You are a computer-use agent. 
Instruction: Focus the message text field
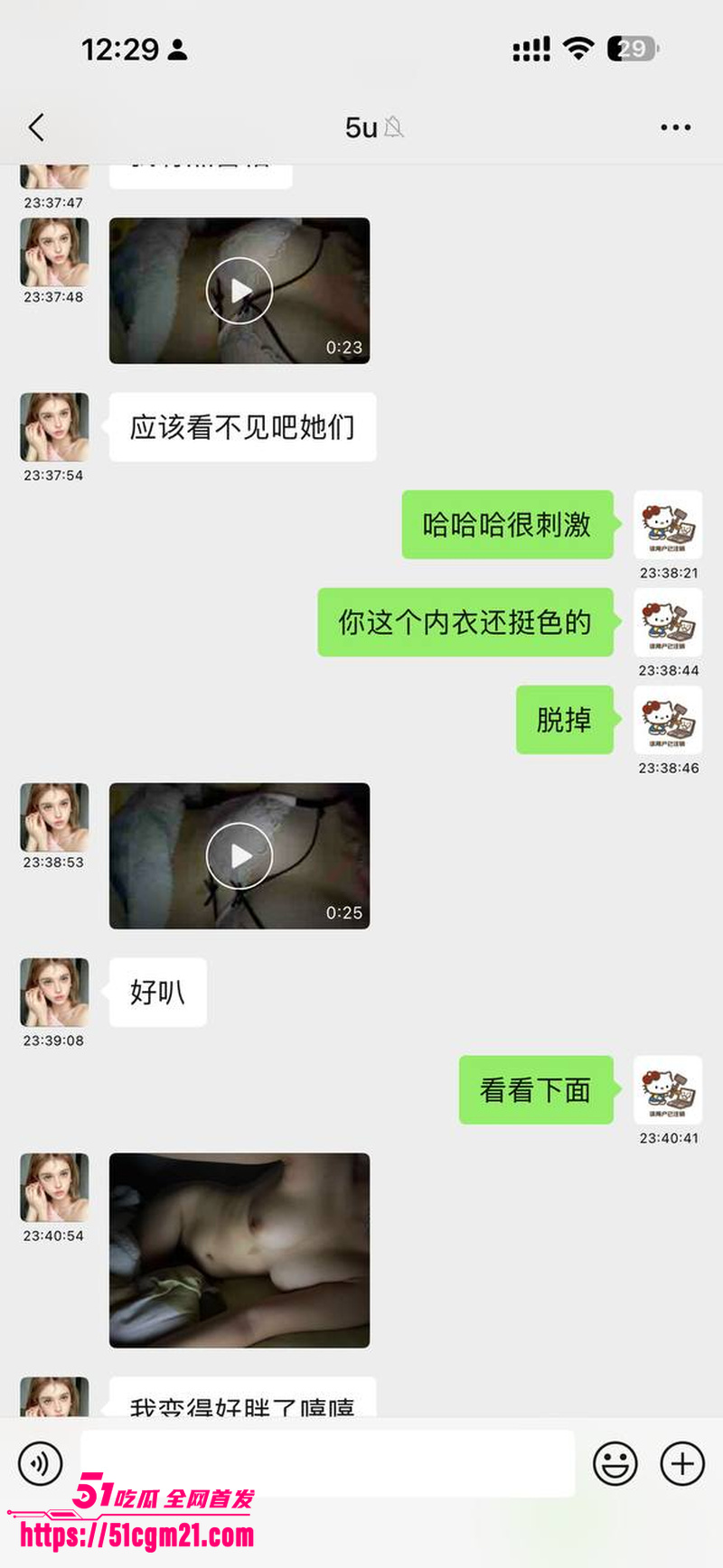pyautogui.click(x=327, y=1463)
